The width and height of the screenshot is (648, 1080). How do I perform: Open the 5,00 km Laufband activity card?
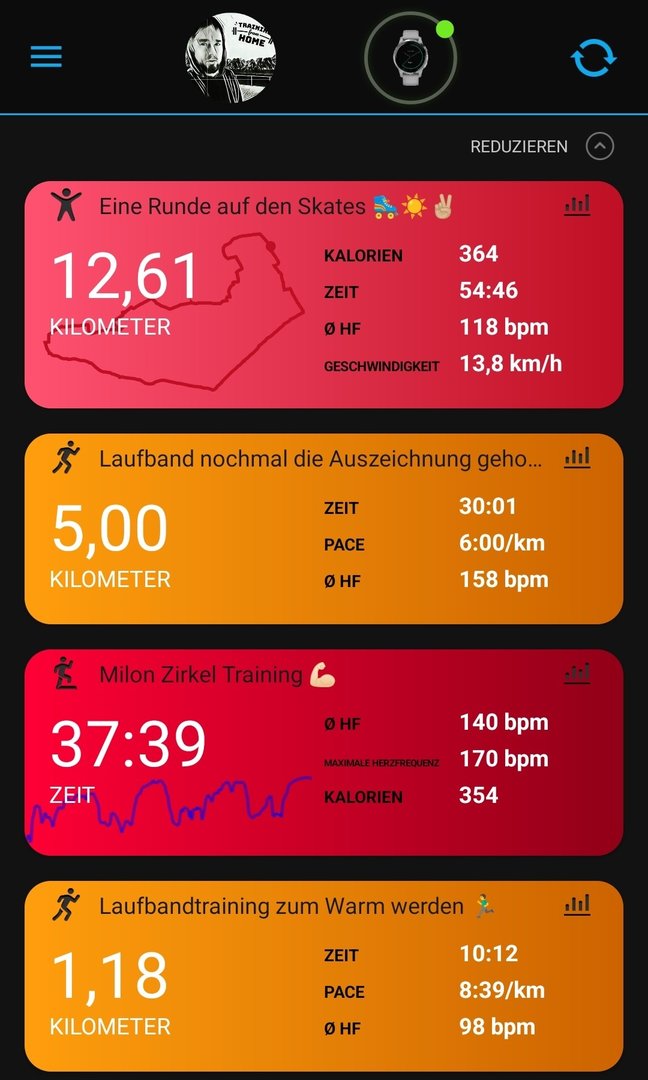coord(324,529)
